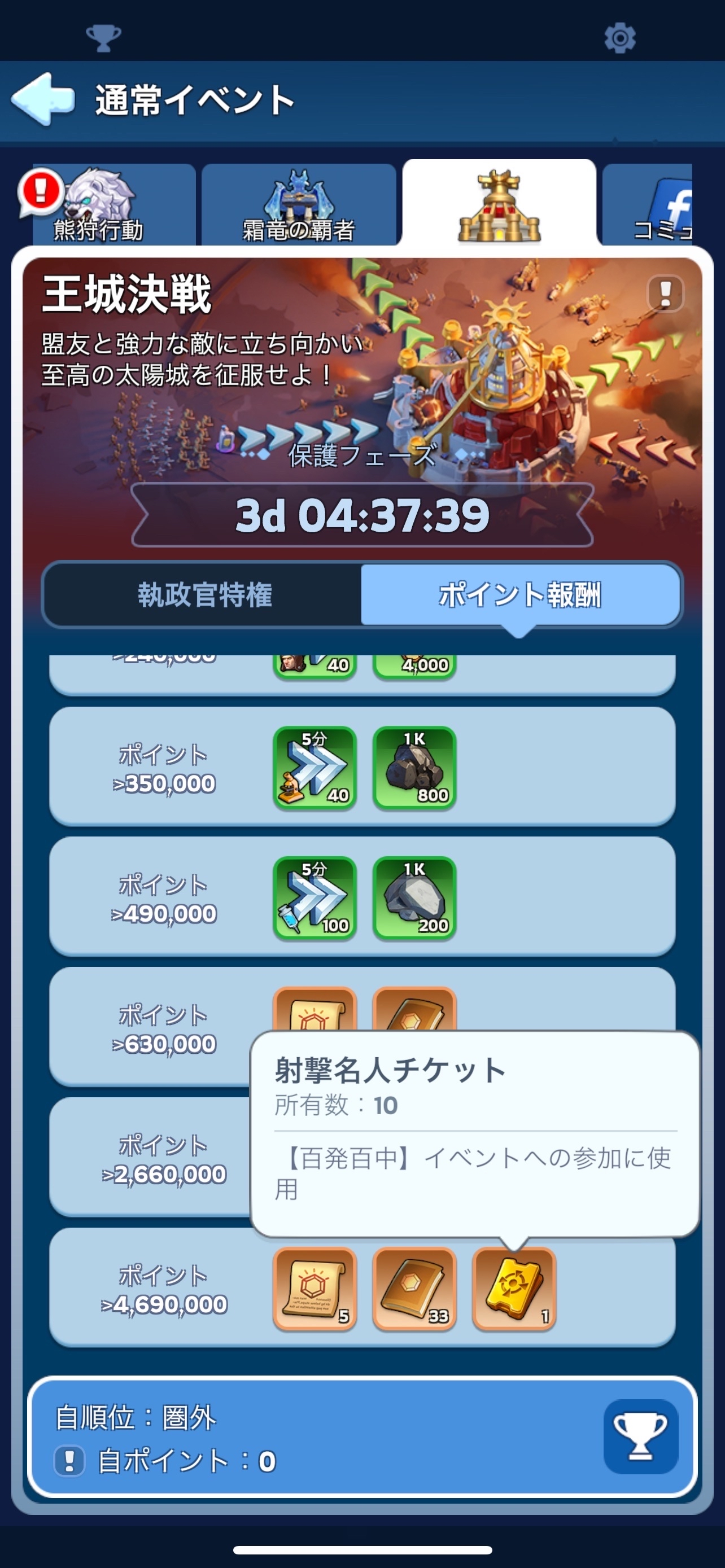Go back using the arrow button

coord(42,99)
